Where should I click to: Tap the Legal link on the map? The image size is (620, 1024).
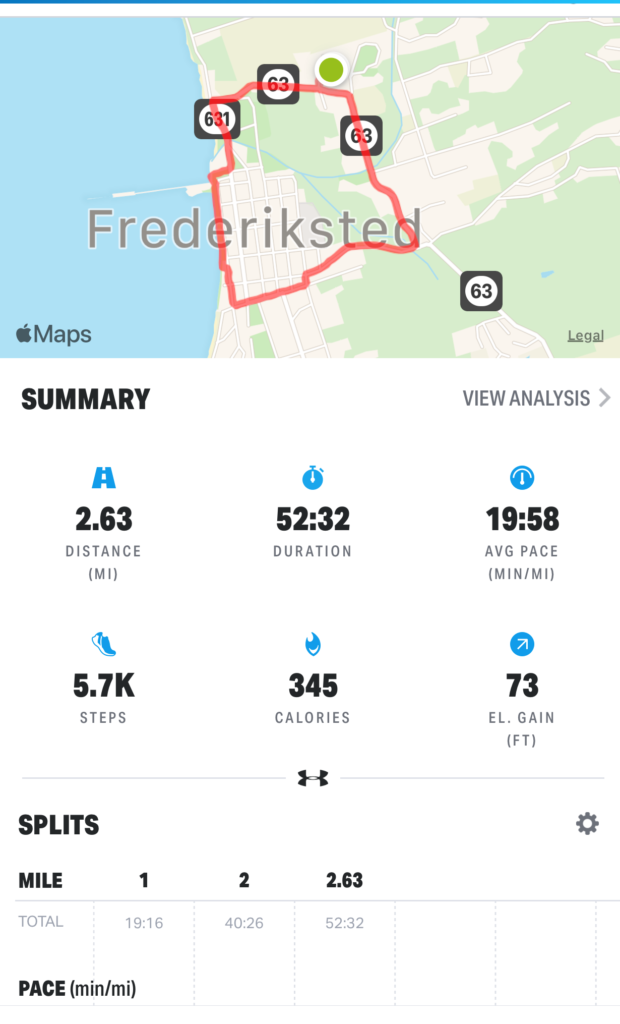pos(585,336)
